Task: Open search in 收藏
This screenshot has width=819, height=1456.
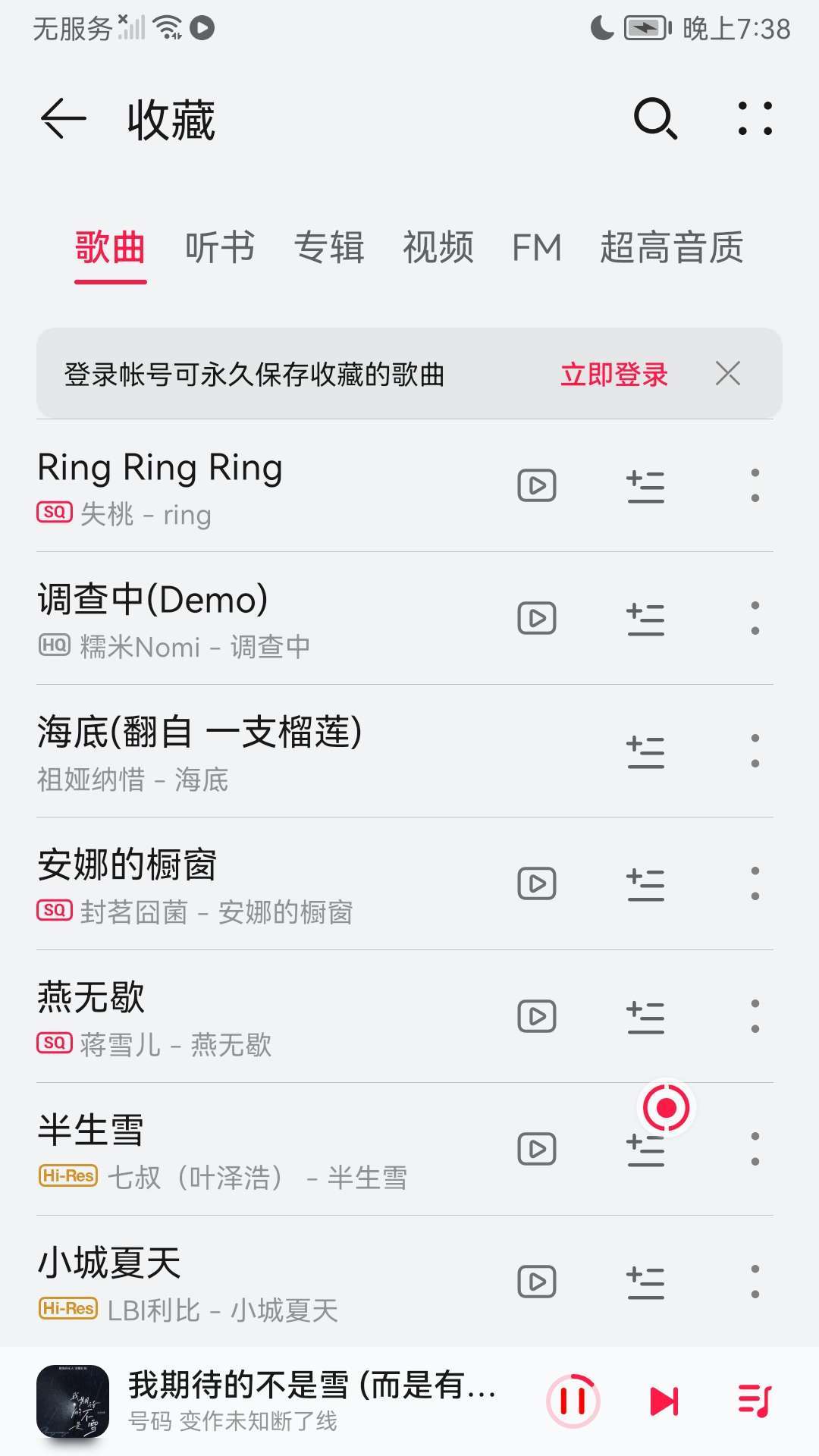Action: 655,119
